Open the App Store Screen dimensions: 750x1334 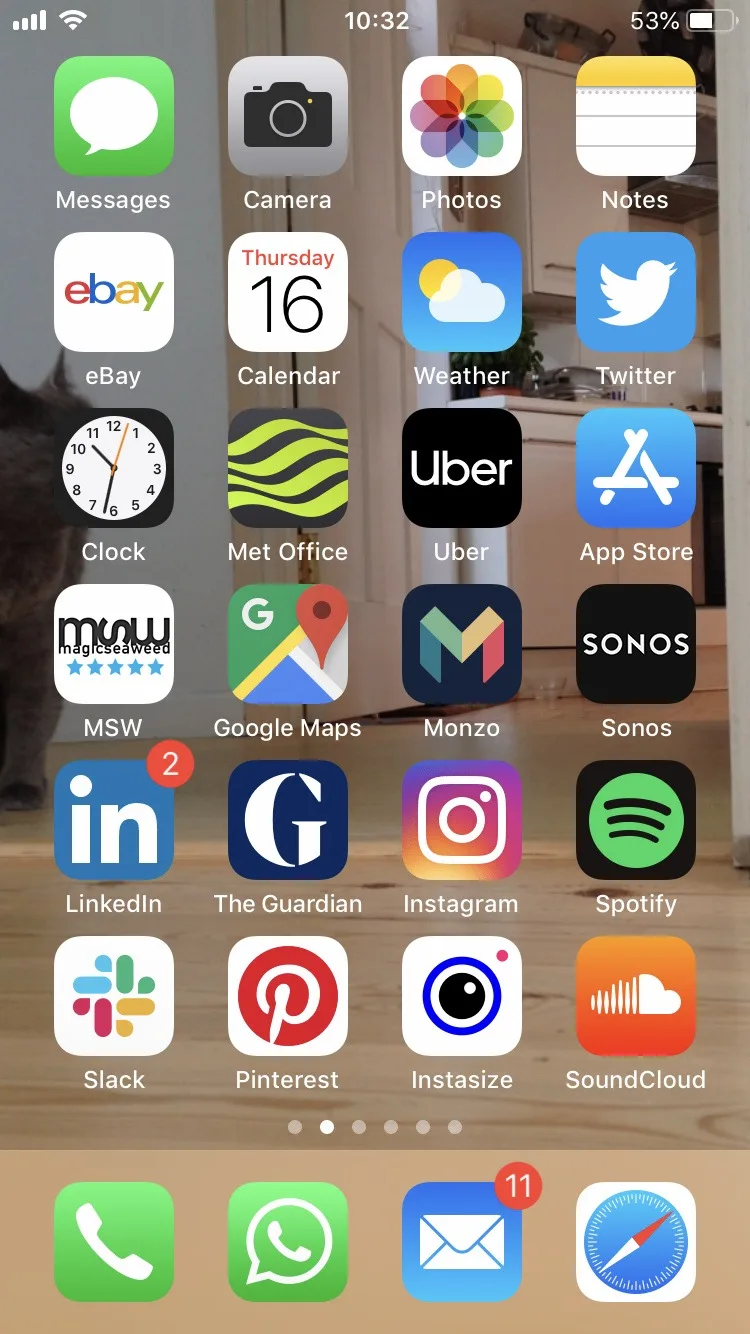click(x=636, y=468)
